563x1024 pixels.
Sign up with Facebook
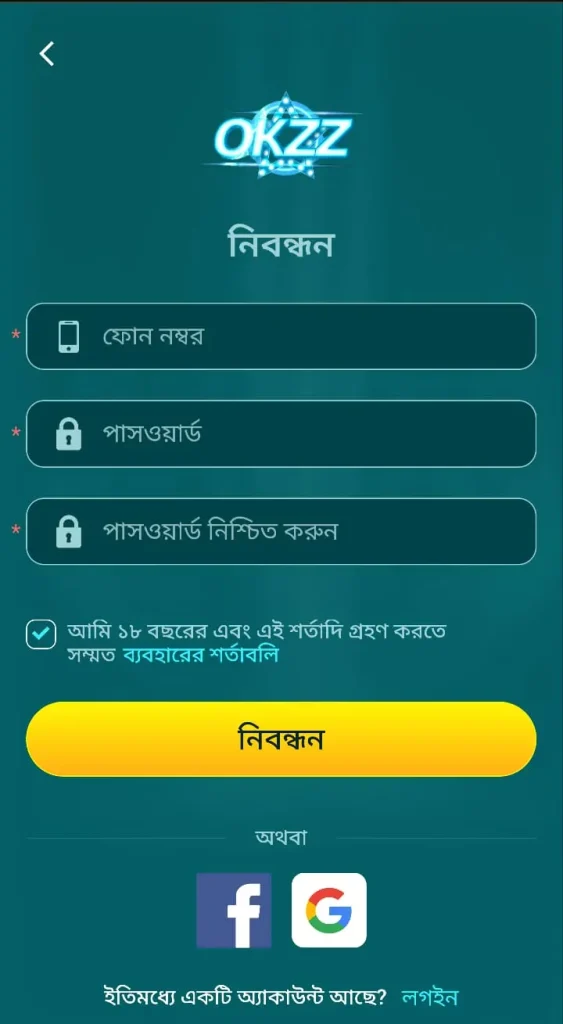[234, 910]
